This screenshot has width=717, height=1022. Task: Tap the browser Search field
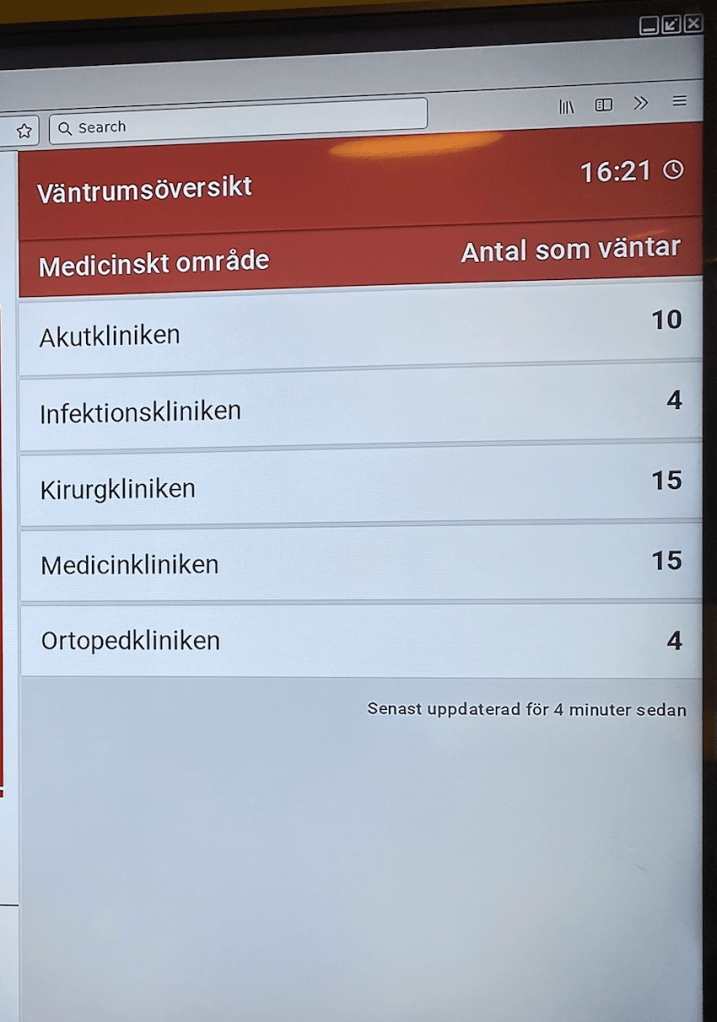[x=240, y=127]
